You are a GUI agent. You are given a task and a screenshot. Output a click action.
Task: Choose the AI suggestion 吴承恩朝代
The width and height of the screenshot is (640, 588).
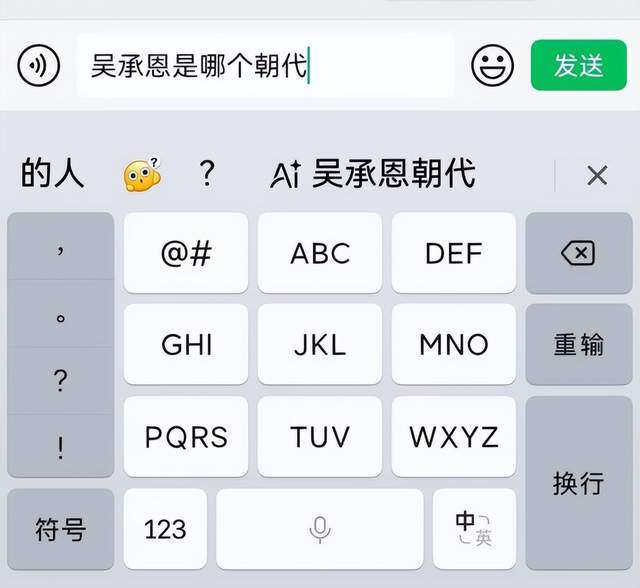pyautogui.click(x=373, y=175)
